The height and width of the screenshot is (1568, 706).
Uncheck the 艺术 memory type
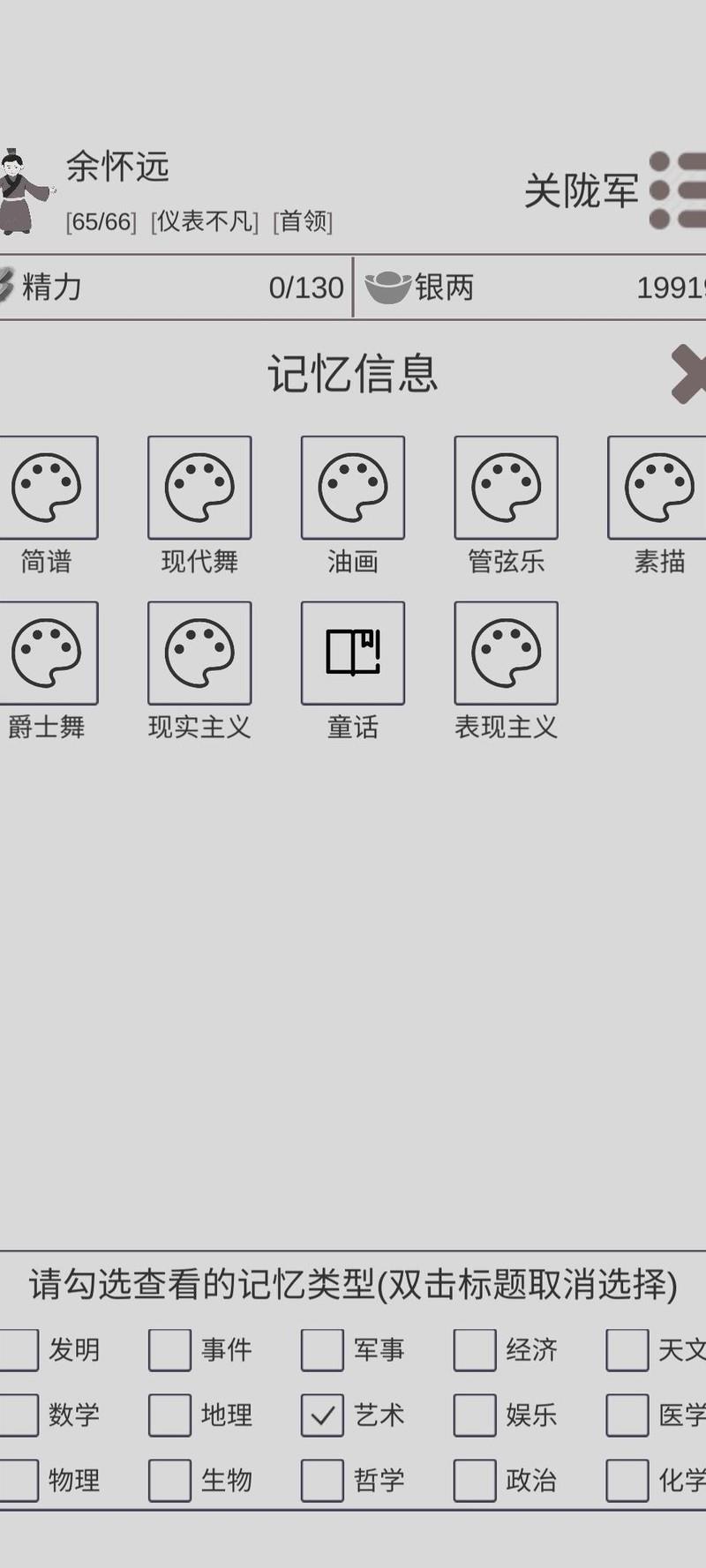coord(322,1415)
